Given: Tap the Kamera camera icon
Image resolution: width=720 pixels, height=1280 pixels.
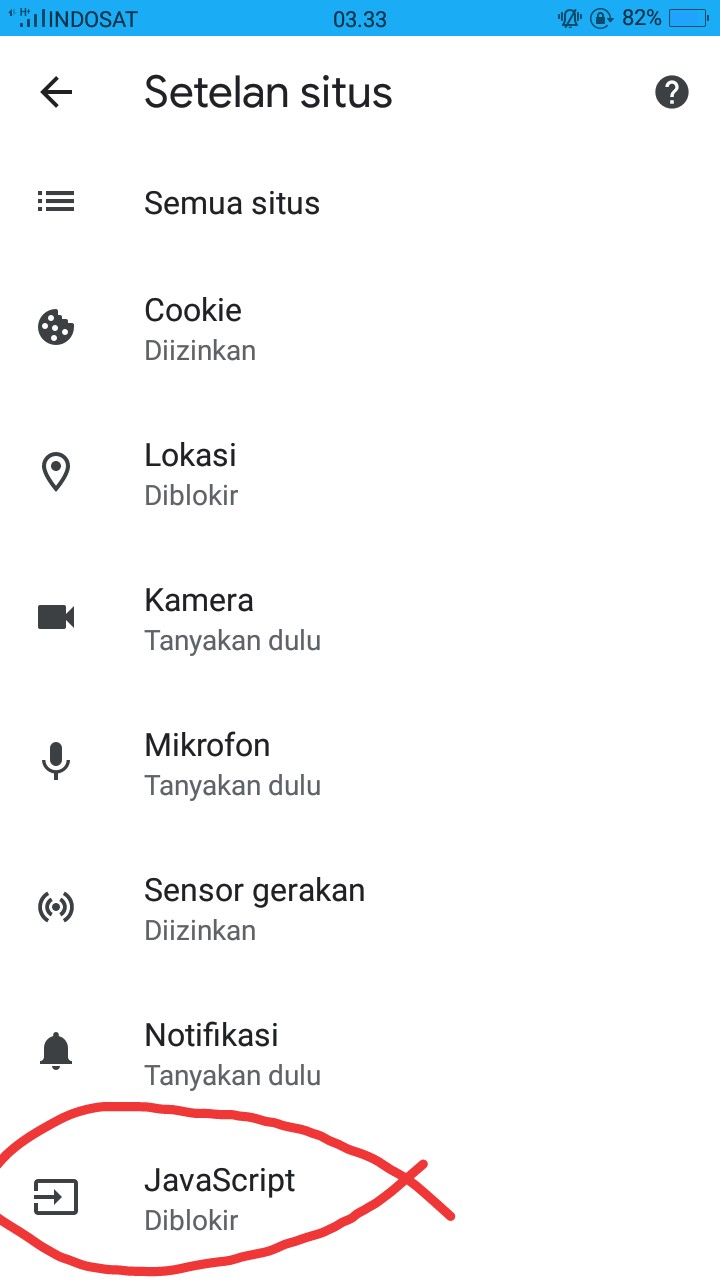Looking at the screenshot, I should [56, 617].
